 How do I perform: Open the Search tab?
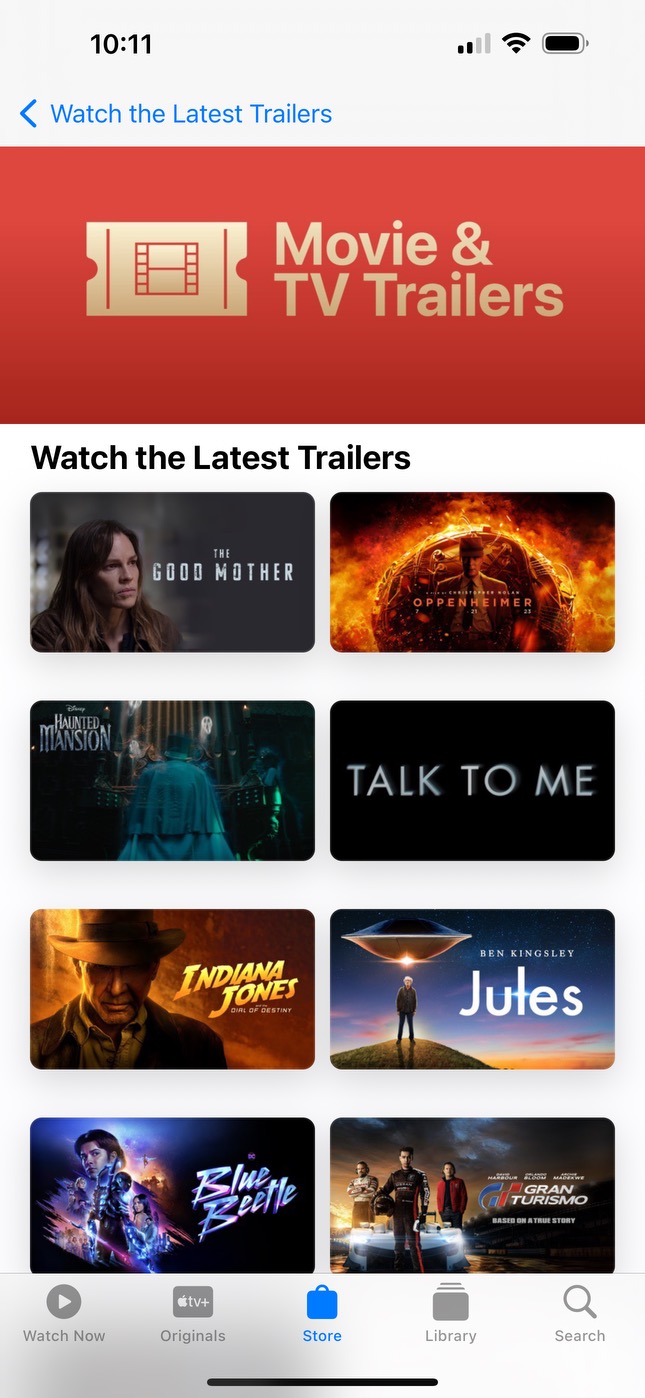click(580, 1314)
